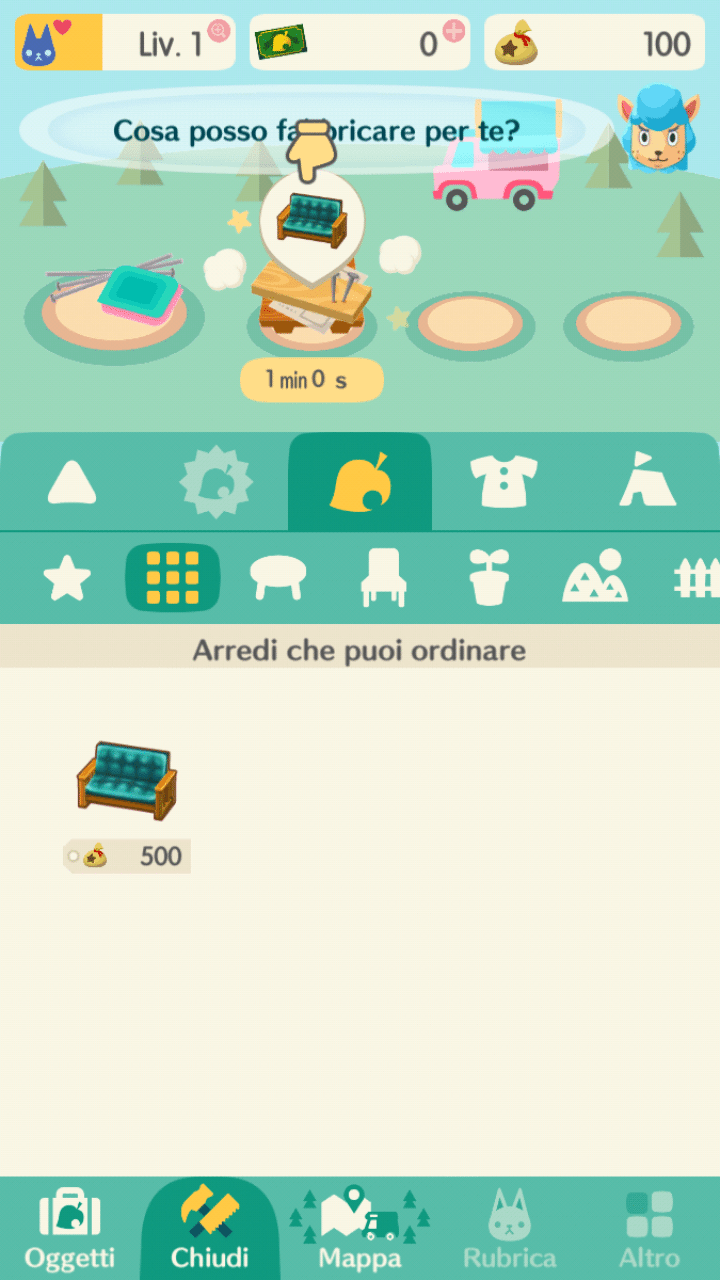
Task: Open the Oggetti inventory tab
Action: point(69,1229)
